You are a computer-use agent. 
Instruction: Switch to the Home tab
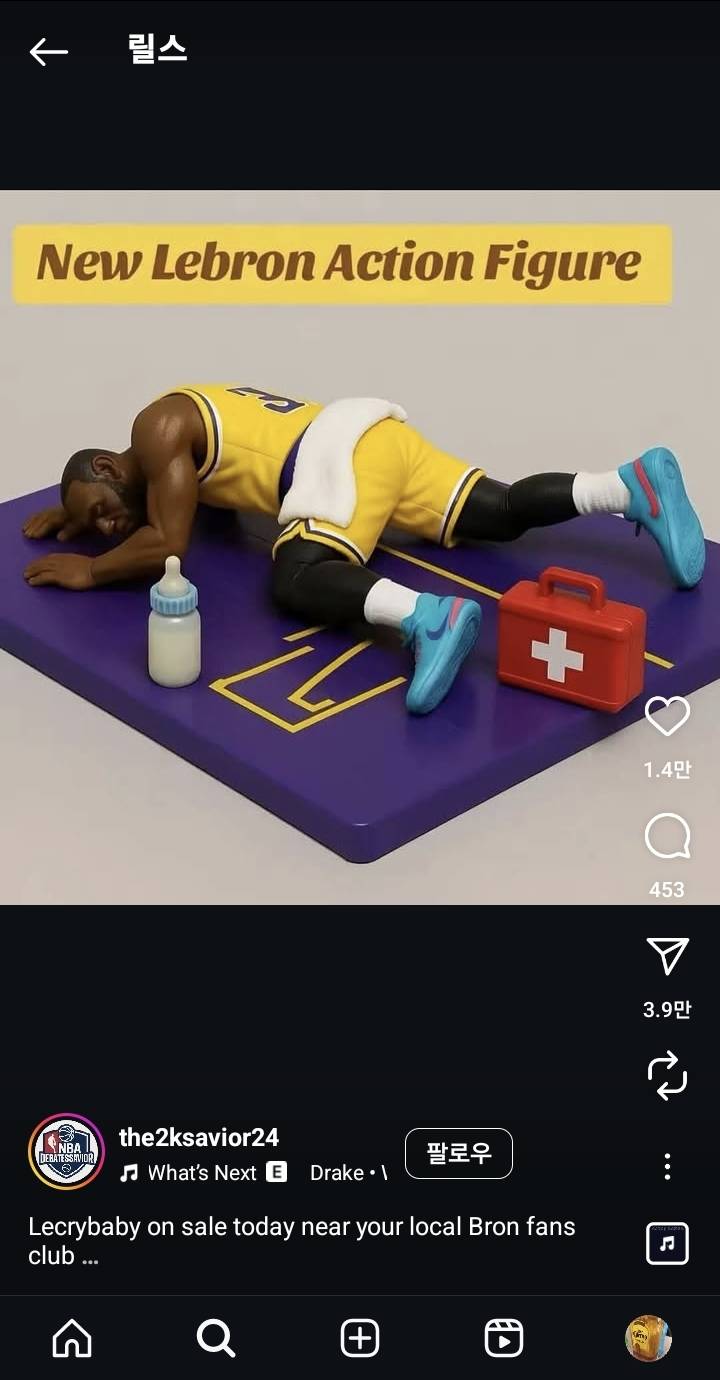point(72,1338)
